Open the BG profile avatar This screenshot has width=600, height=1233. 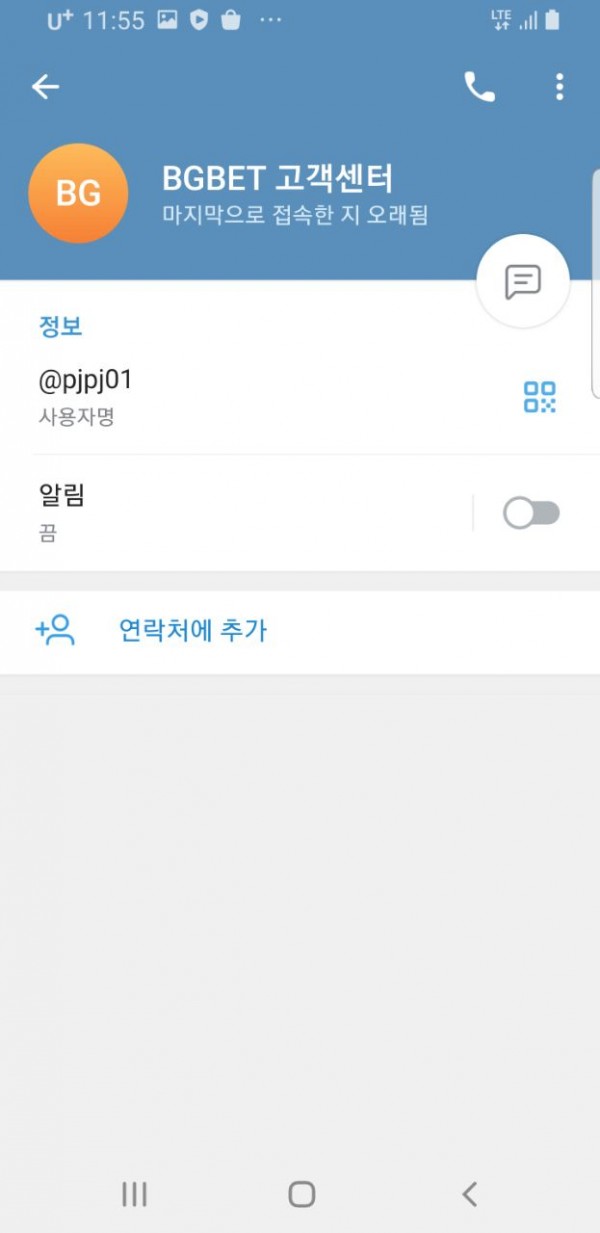[x=78, y=193]
